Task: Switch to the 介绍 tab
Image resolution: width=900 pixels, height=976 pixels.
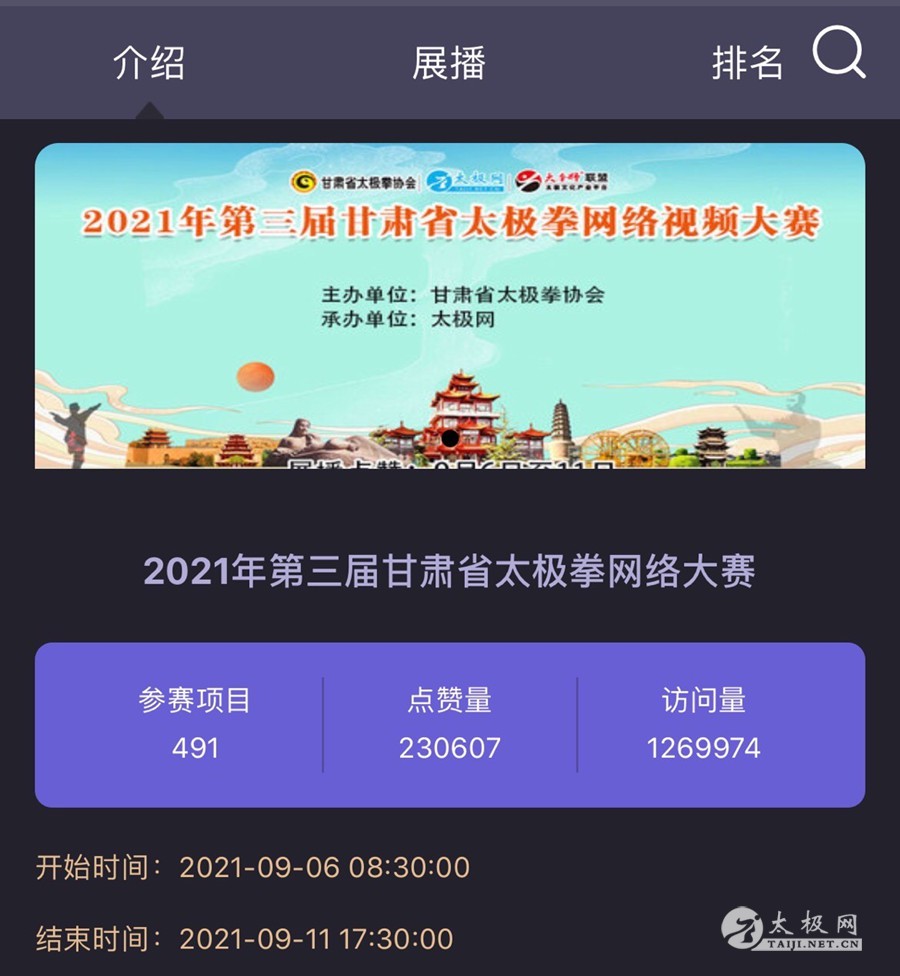Action: [x=149, y=63]
